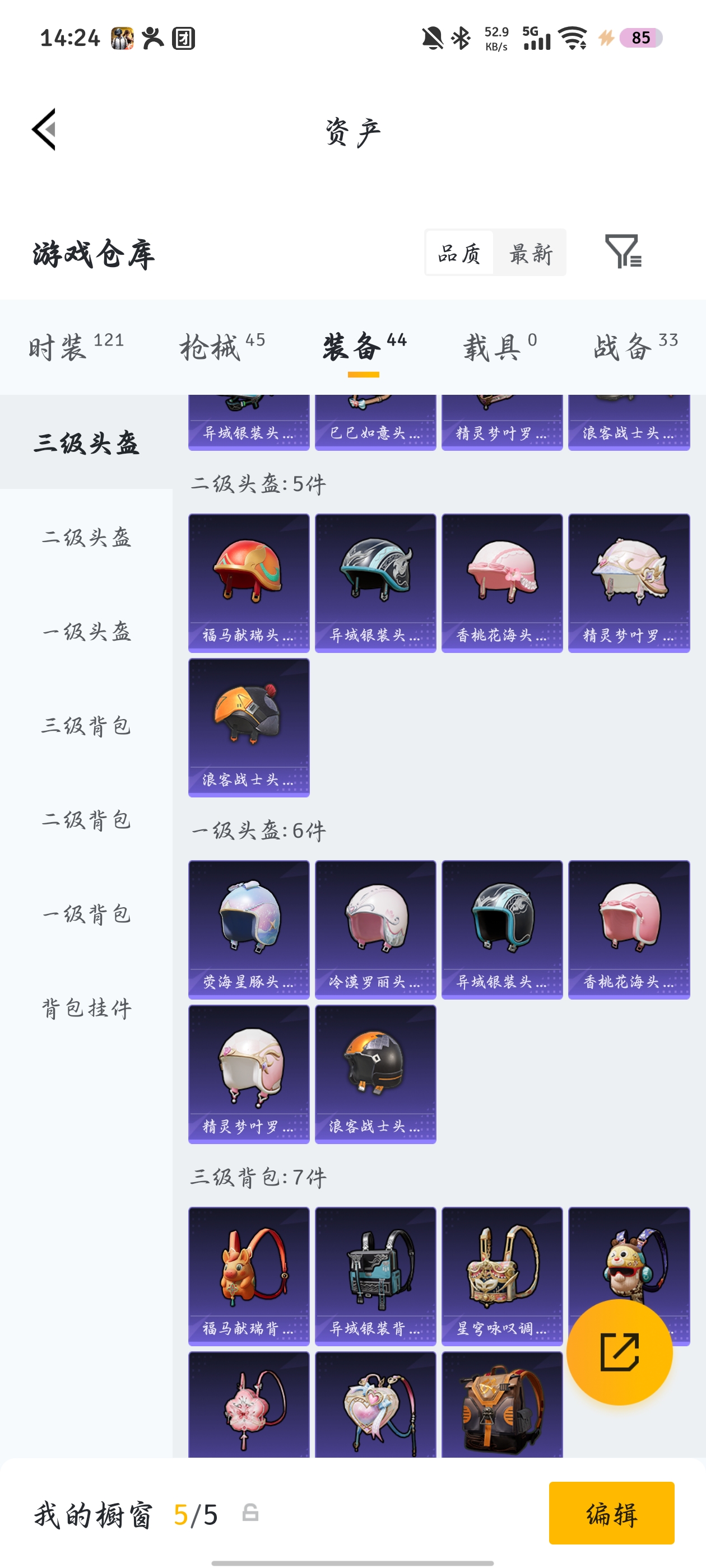Switch to the 枪械 tab
The width and height of the screenshot is (706, 1568).
[x=222, y=347]
